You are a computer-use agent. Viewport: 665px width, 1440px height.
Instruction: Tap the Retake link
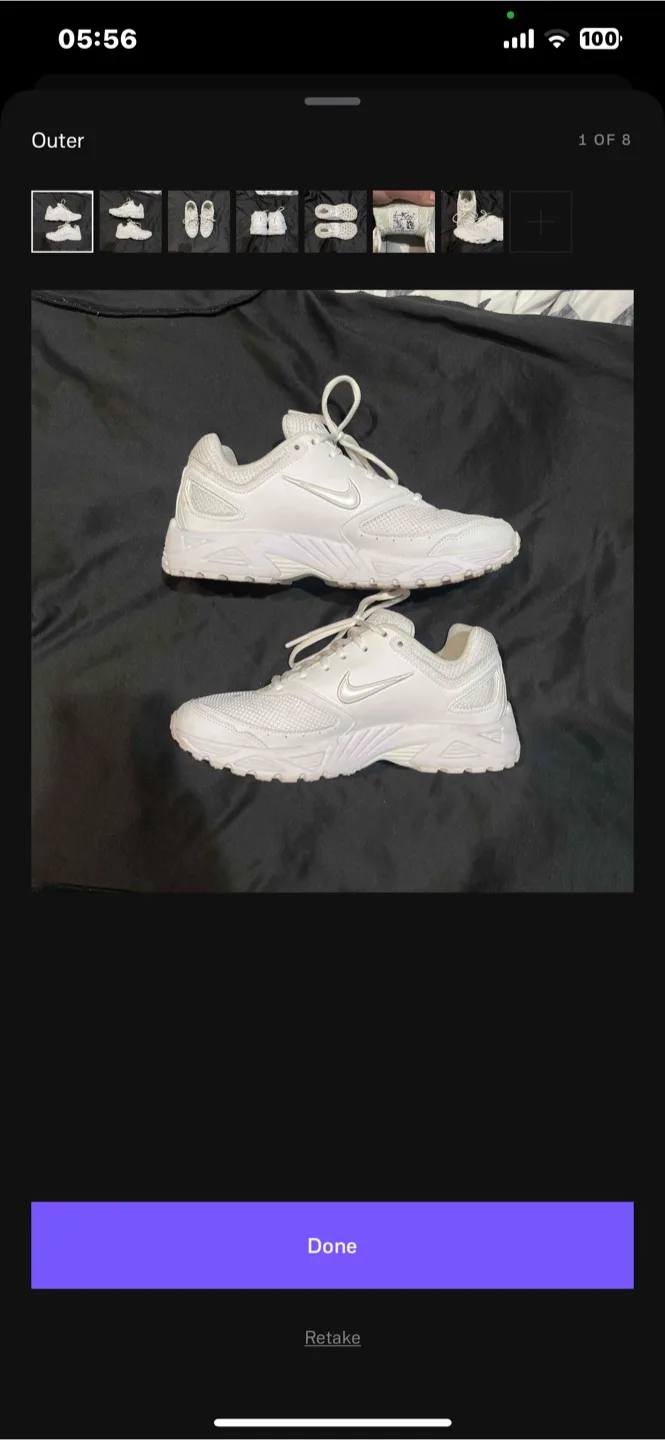click(332, 1337)
